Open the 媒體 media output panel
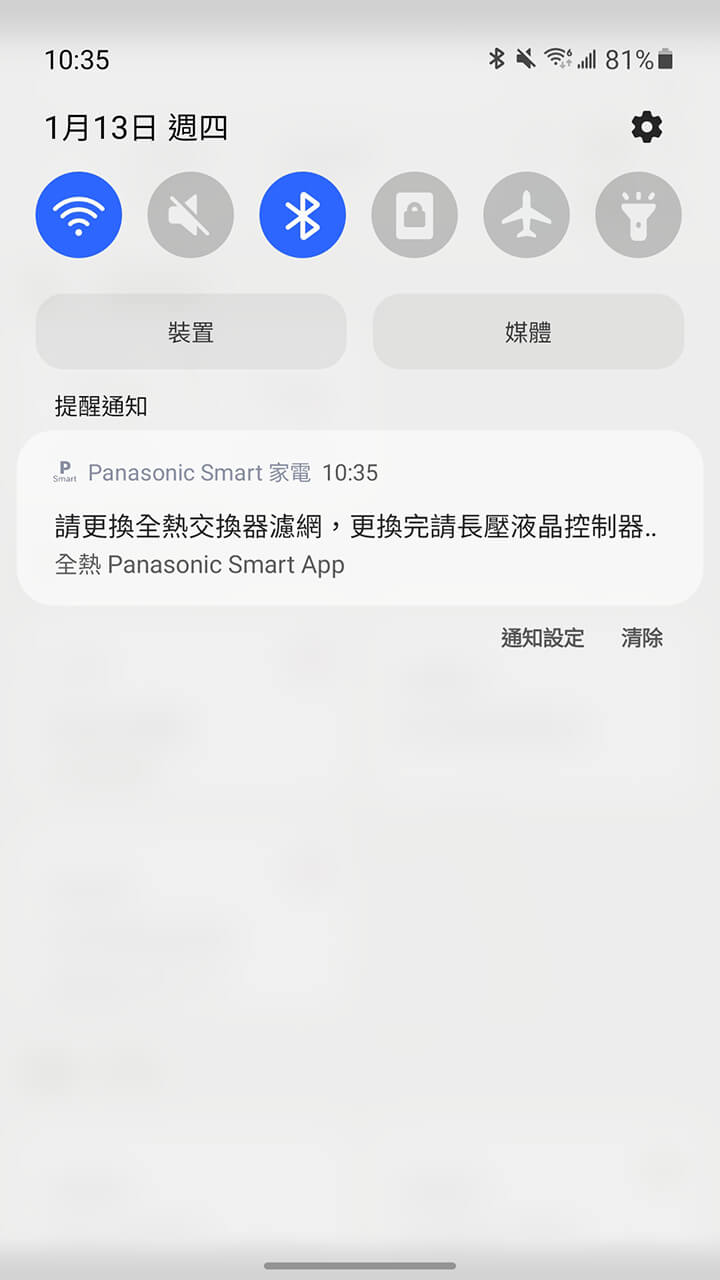The width and height of the screenshot is (720, 1280). pos(528,331)
